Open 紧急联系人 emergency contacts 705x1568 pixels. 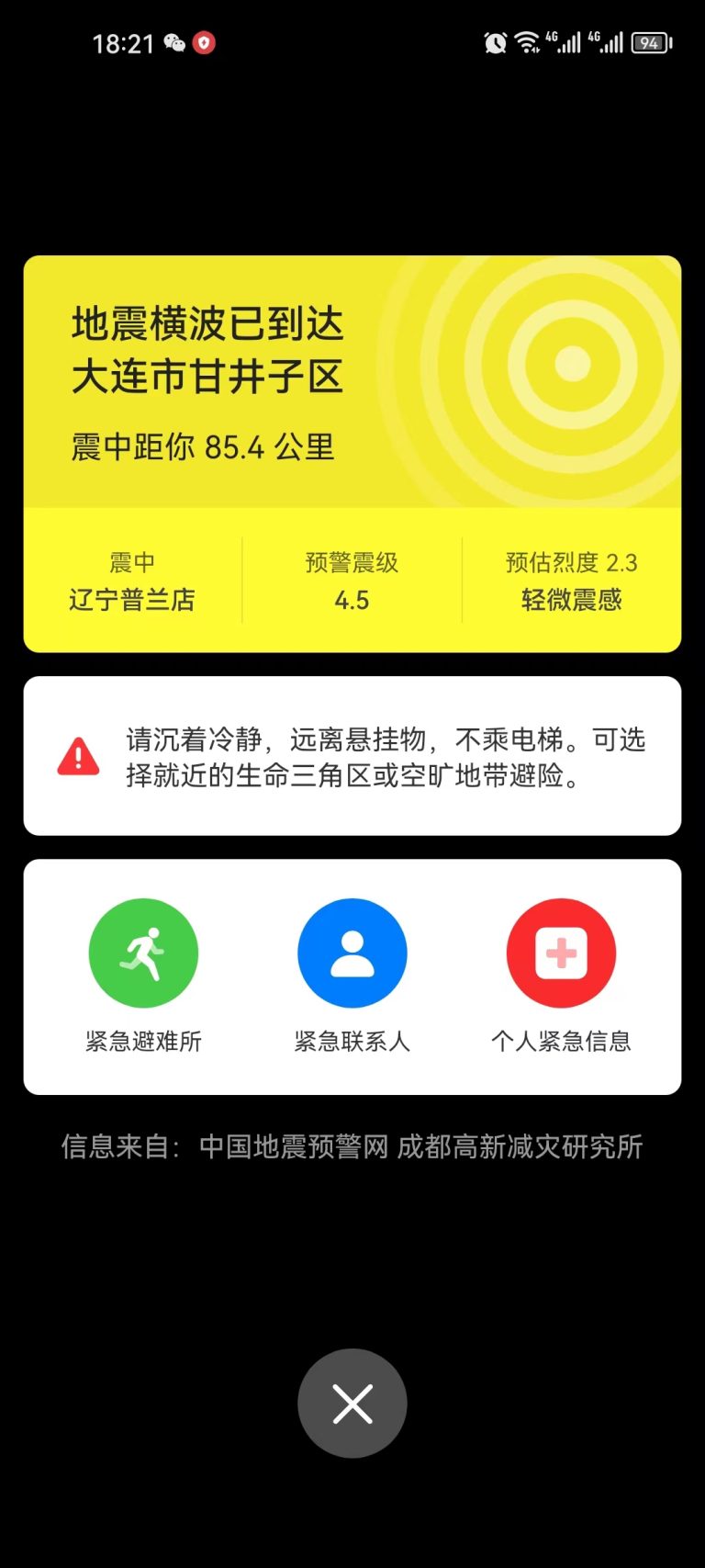352,953
